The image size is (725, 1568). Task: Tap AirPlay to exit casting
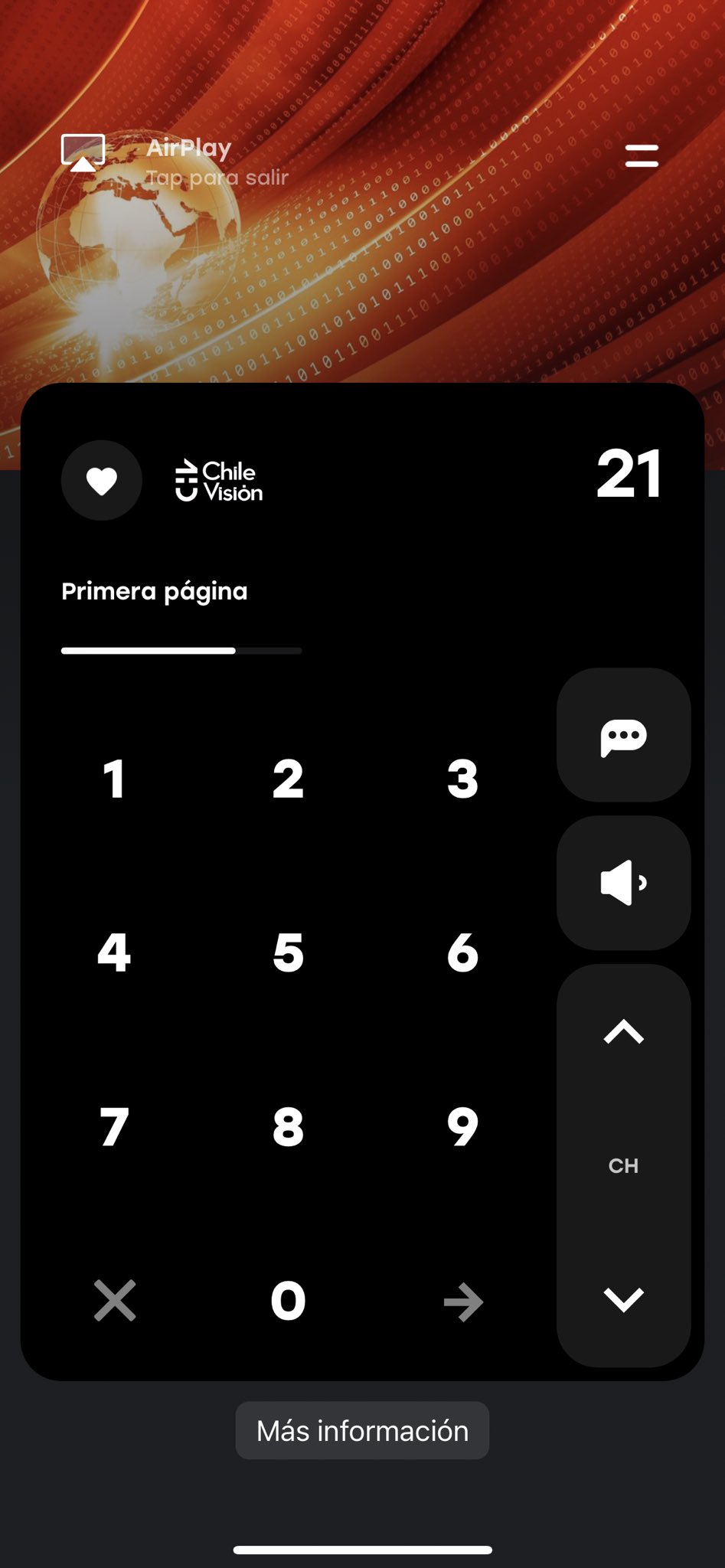(176, 161)
